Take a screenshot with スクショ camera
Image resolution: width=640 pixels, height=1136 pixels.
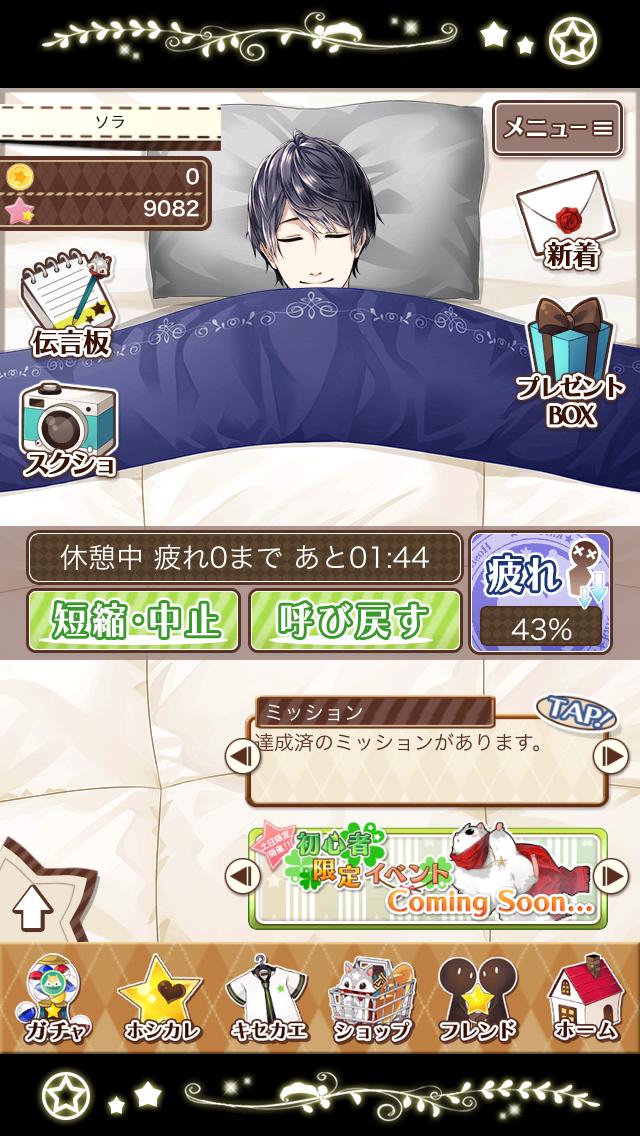click(69, 430)
